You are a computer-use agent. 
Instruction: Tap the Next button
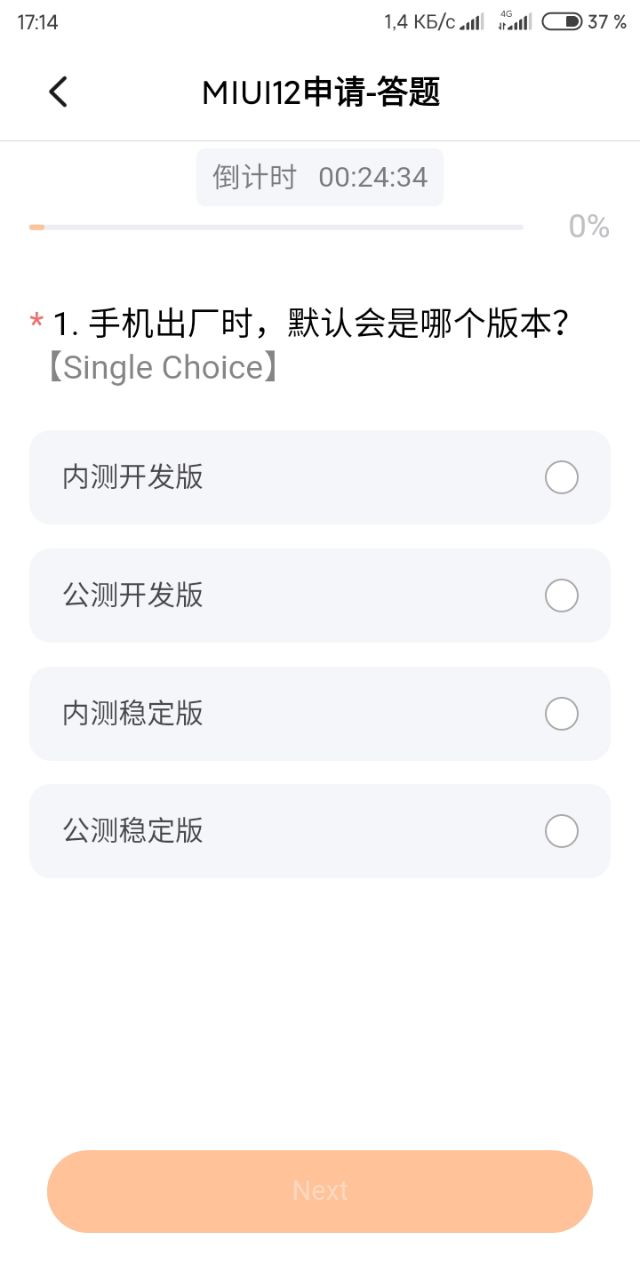coord(320,1191)
